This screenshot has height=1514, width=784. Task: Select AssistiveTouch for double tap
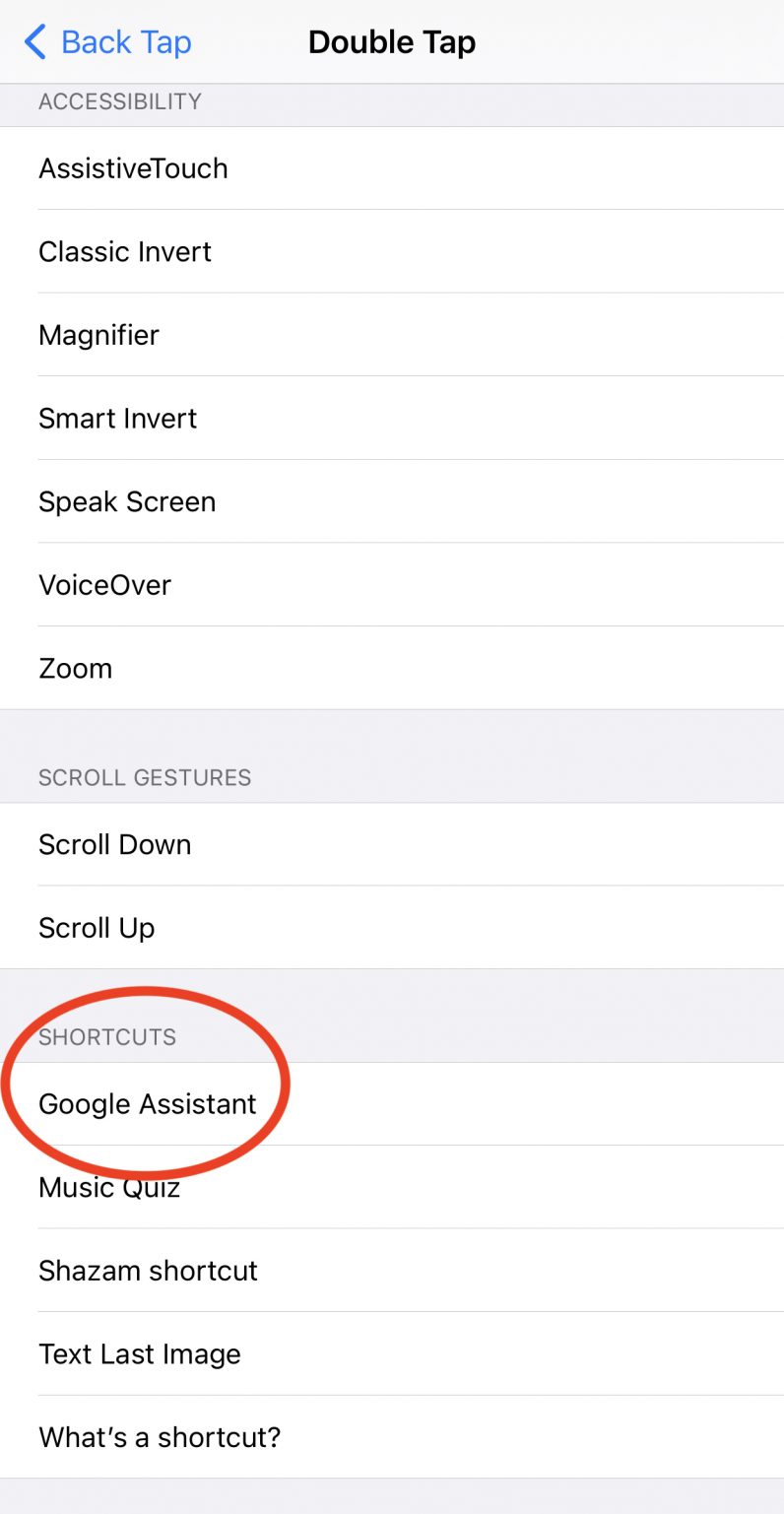point(392,168)
